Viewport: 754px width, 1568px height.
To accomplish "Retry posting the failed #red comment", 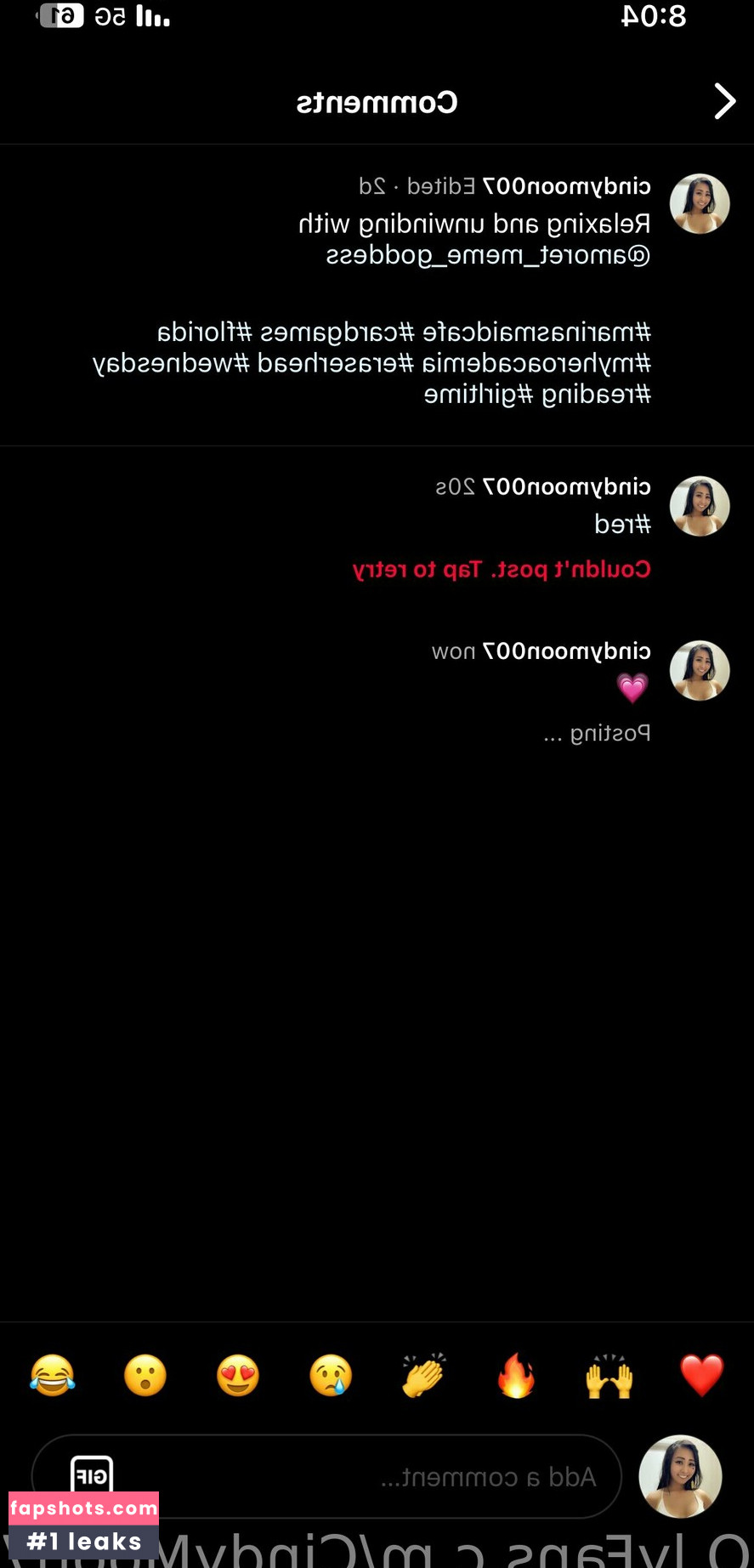I will (502, 570).
